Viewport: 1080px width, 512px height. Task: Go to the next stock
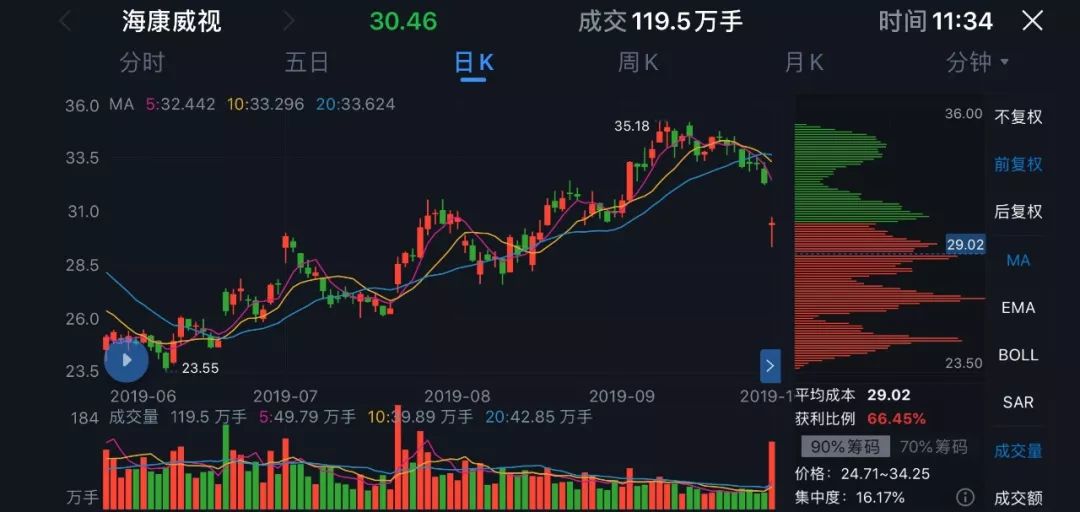coord(289,21)
